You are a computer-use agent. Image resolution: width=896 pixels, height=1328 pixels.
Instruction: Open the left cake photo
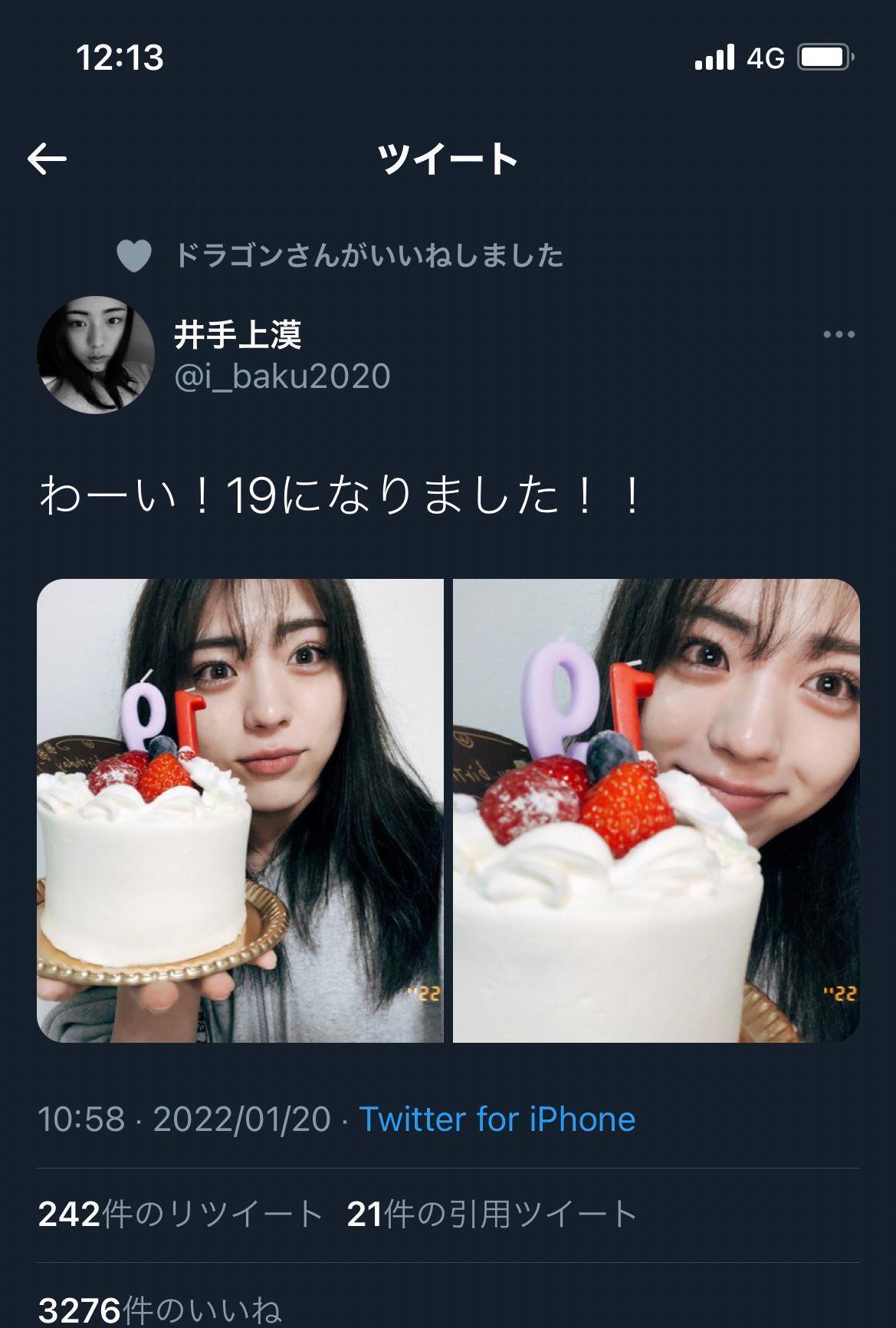(x=240, y=810)
